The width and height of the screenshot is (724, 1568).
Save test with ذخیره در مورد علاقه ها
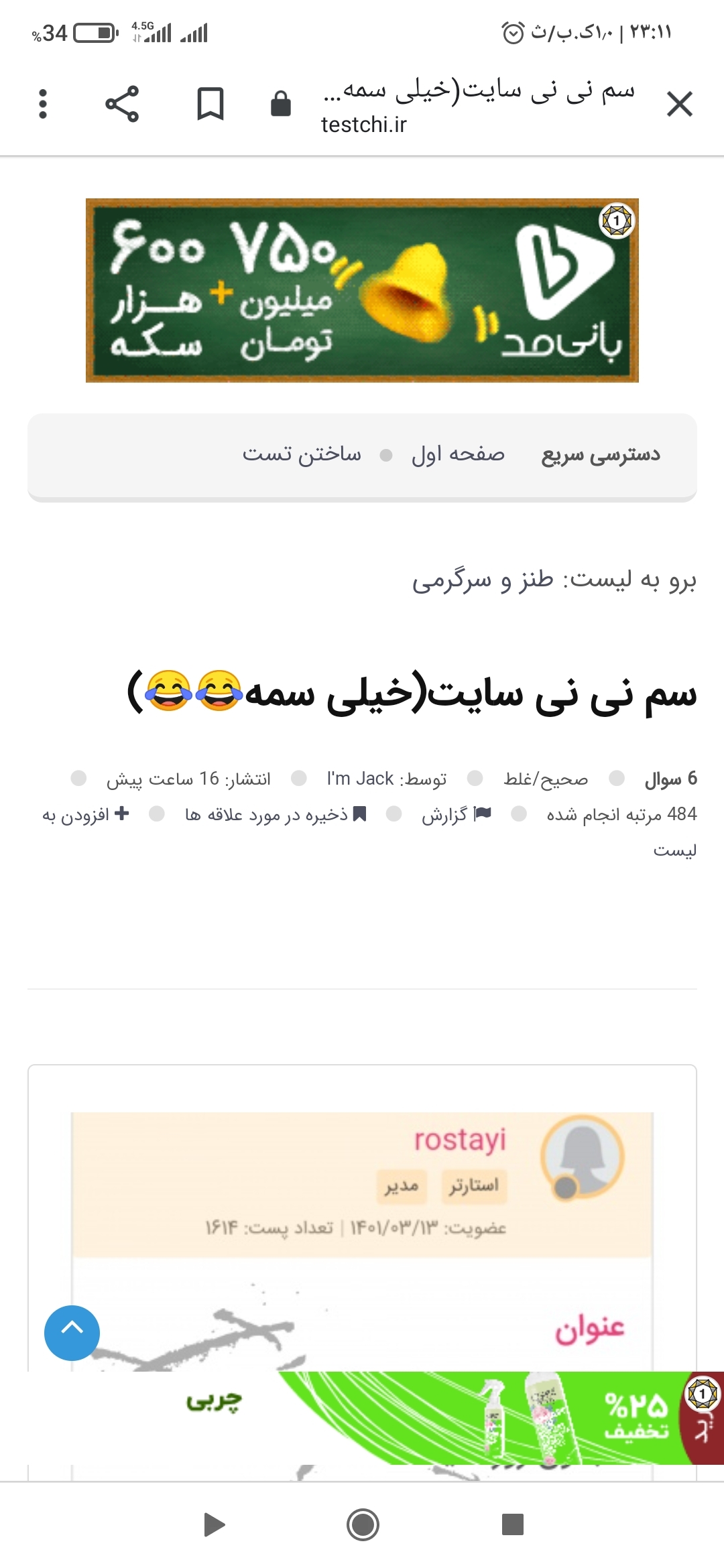pyautogui.click(x=276, y=815)
